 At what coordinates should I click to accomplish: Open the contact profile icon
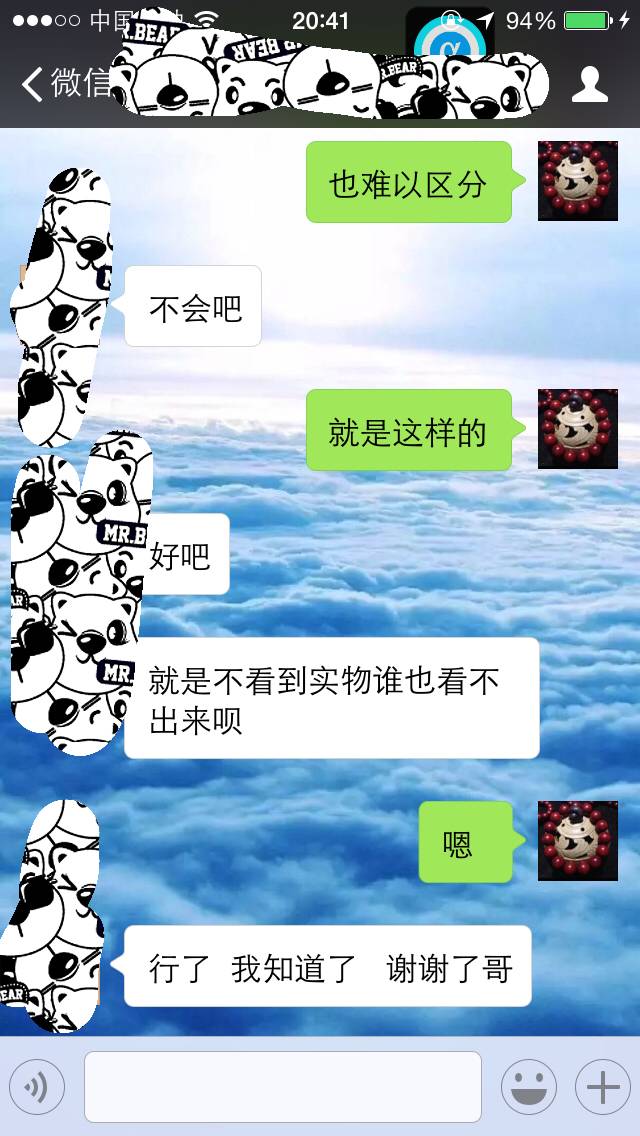tap(589, 84)
